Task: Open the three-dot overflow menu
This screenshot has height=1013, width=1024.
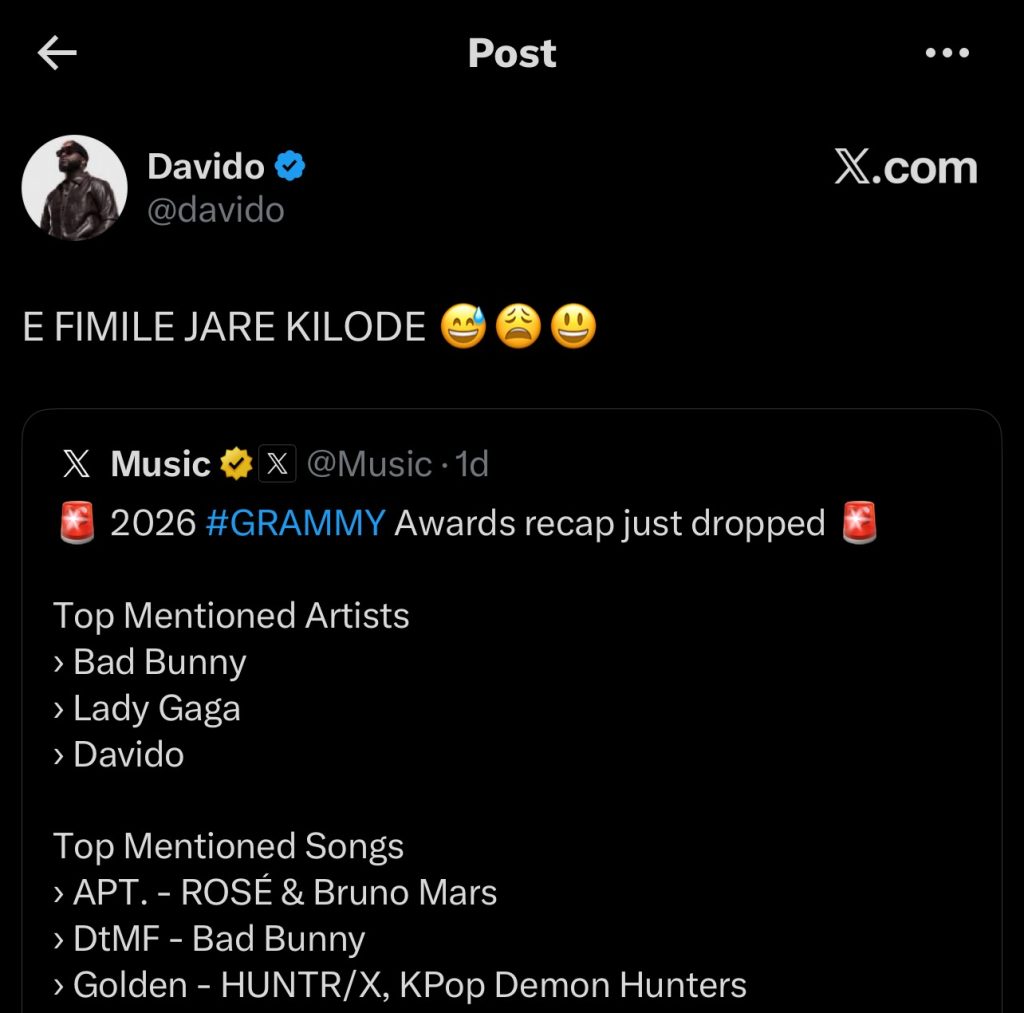Action: pyautogui.click(x=947, y=54)
